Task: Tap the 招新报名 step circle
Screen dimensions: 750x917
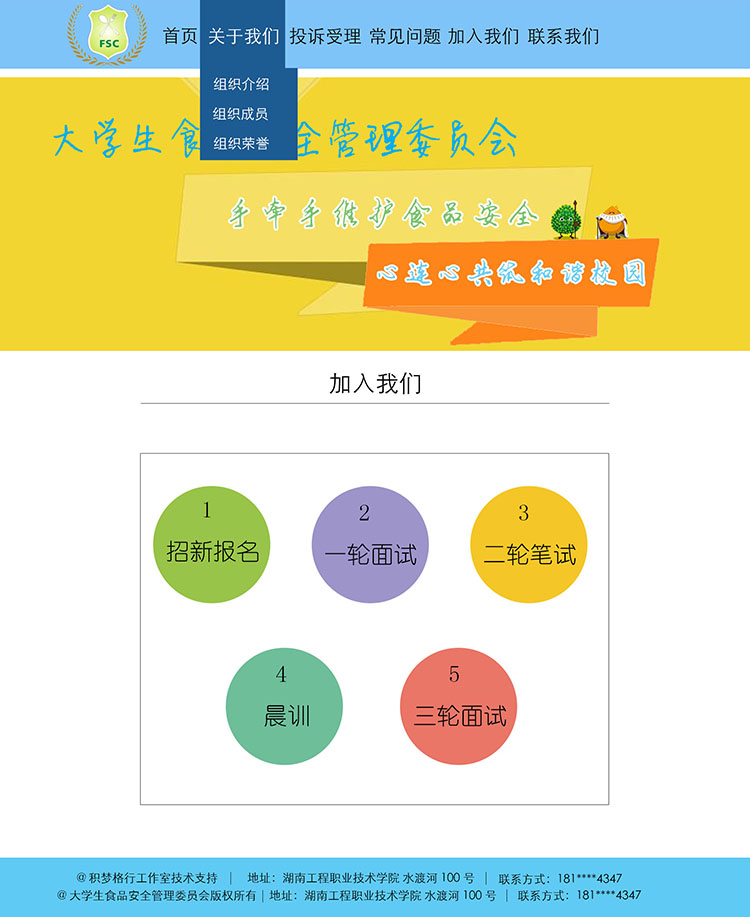Action: tap(212, 545)
